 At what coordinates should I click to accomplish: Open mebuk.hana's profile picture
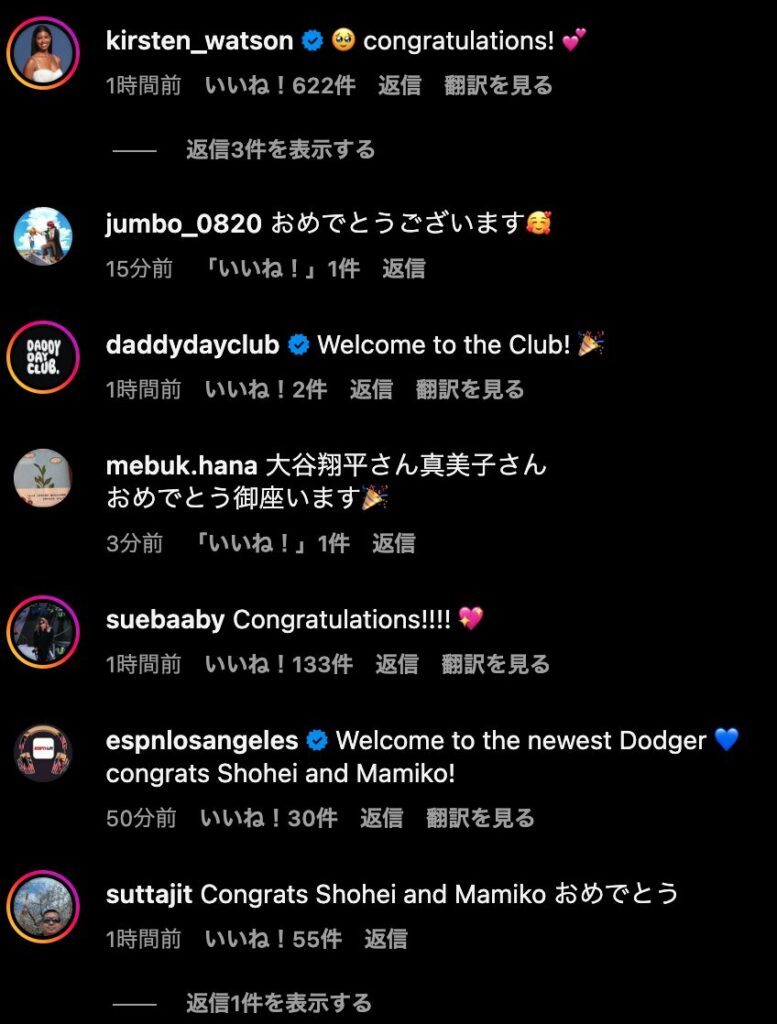pos(43,477)
